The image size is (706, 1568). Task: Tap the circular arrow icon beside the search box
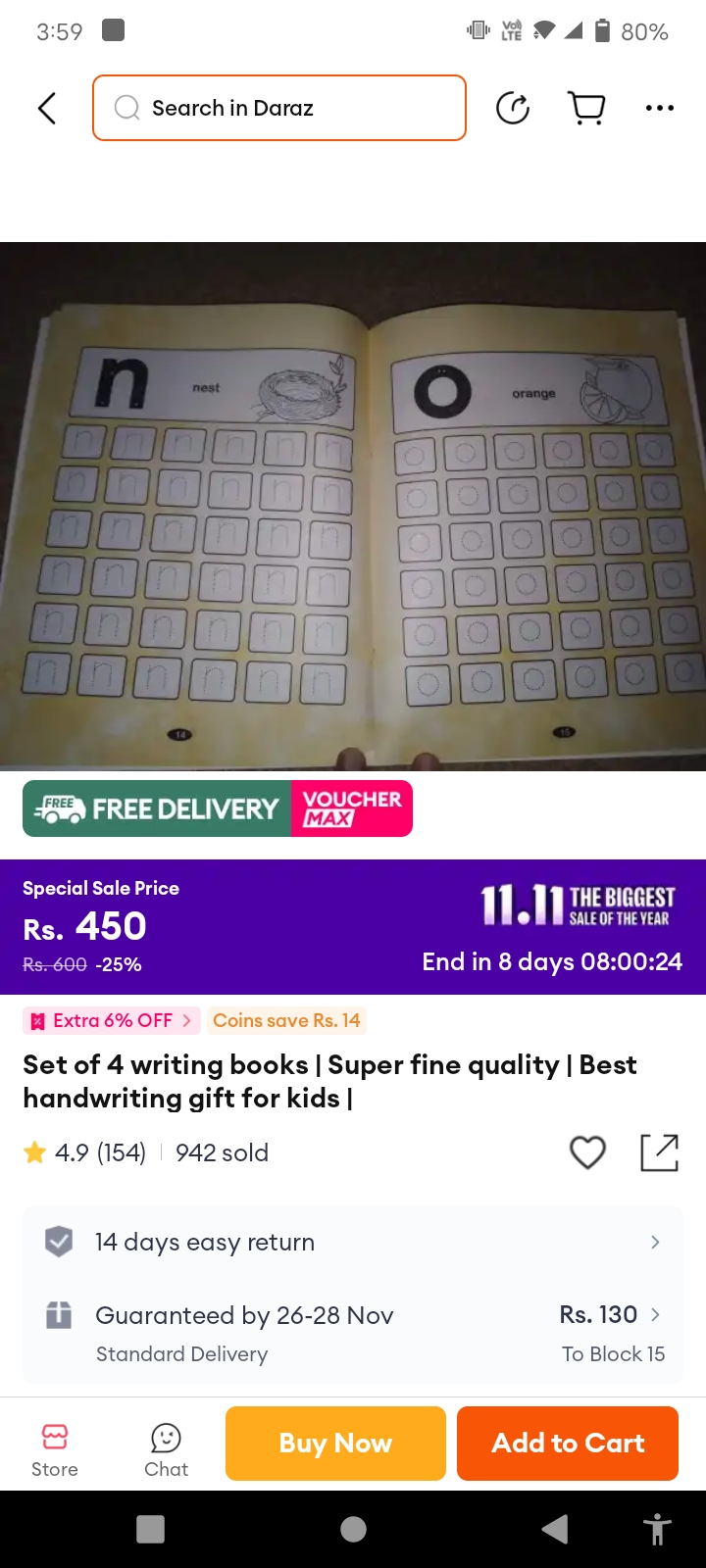tap(512, 108)
